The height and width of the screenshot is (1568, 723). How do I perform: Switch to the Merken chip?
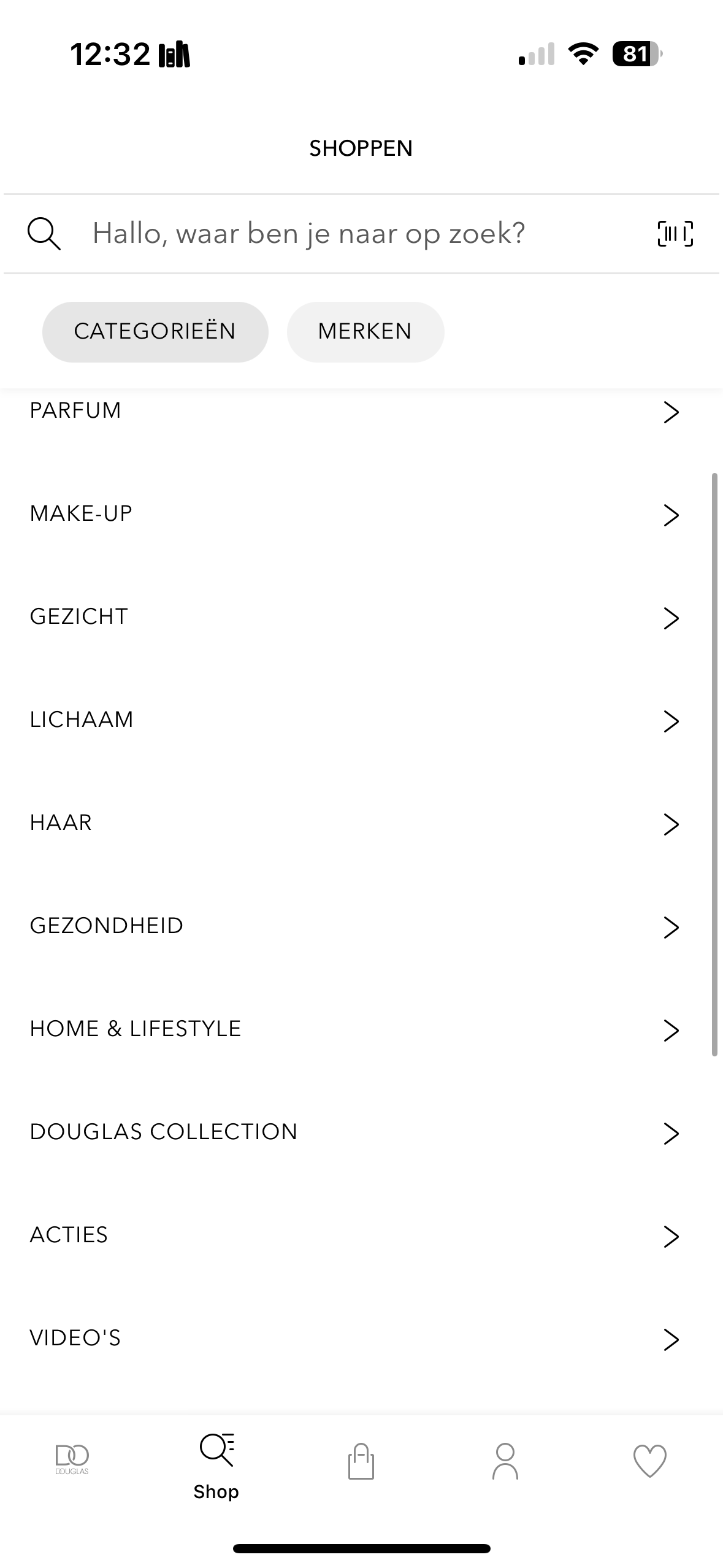point(365,331)
